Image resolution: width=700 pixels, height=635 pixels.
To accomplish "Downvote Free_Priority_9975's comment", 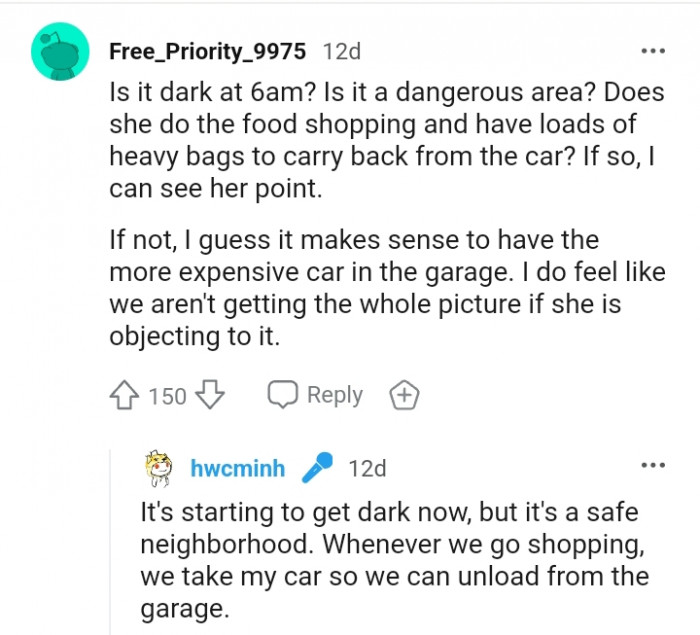I will pos(209,396).
